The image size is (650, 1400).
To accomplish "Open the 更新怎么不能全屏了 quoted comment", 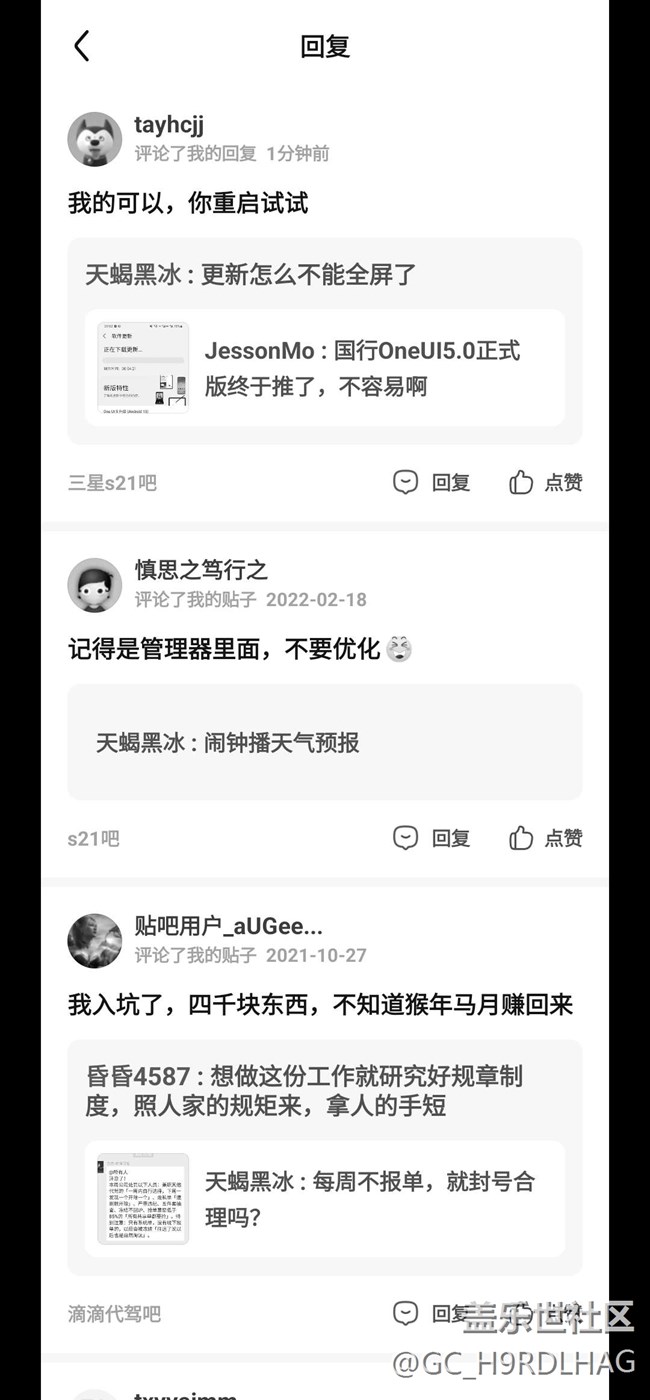I will [250, 274].
